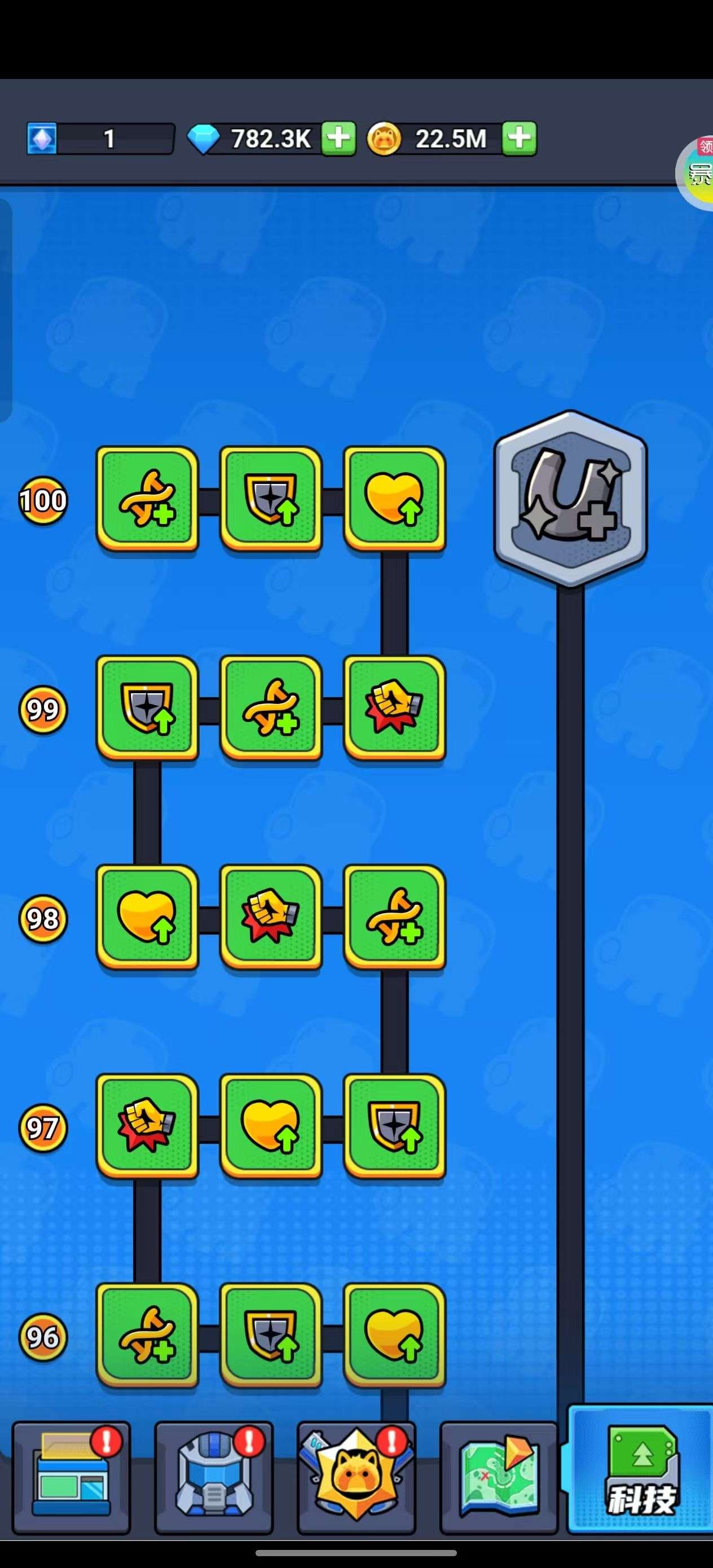Switch to the map tab
The height and width of the screenshot is (1568, 713).
[x=499, y=1478]
